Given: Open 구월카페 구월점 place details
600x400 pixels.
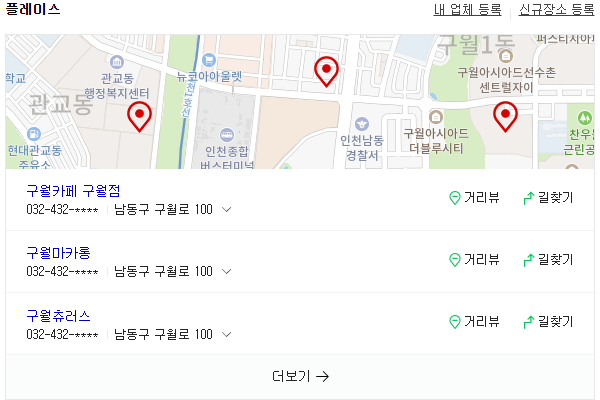Looking at the screenshot, I should [73, 191].
